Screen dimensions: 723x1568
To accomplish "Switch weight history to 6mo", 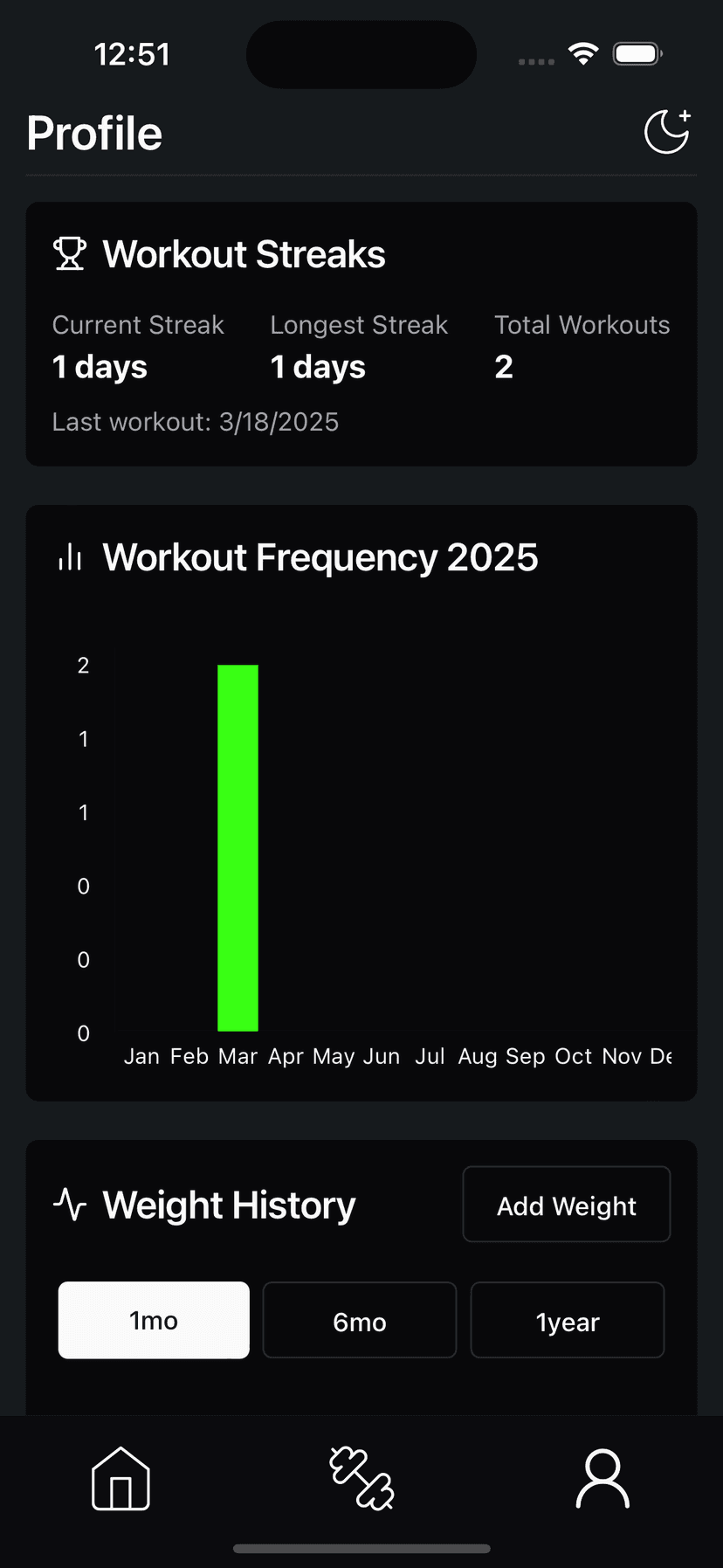I will pyautogui.click(x=359, y=1320).
